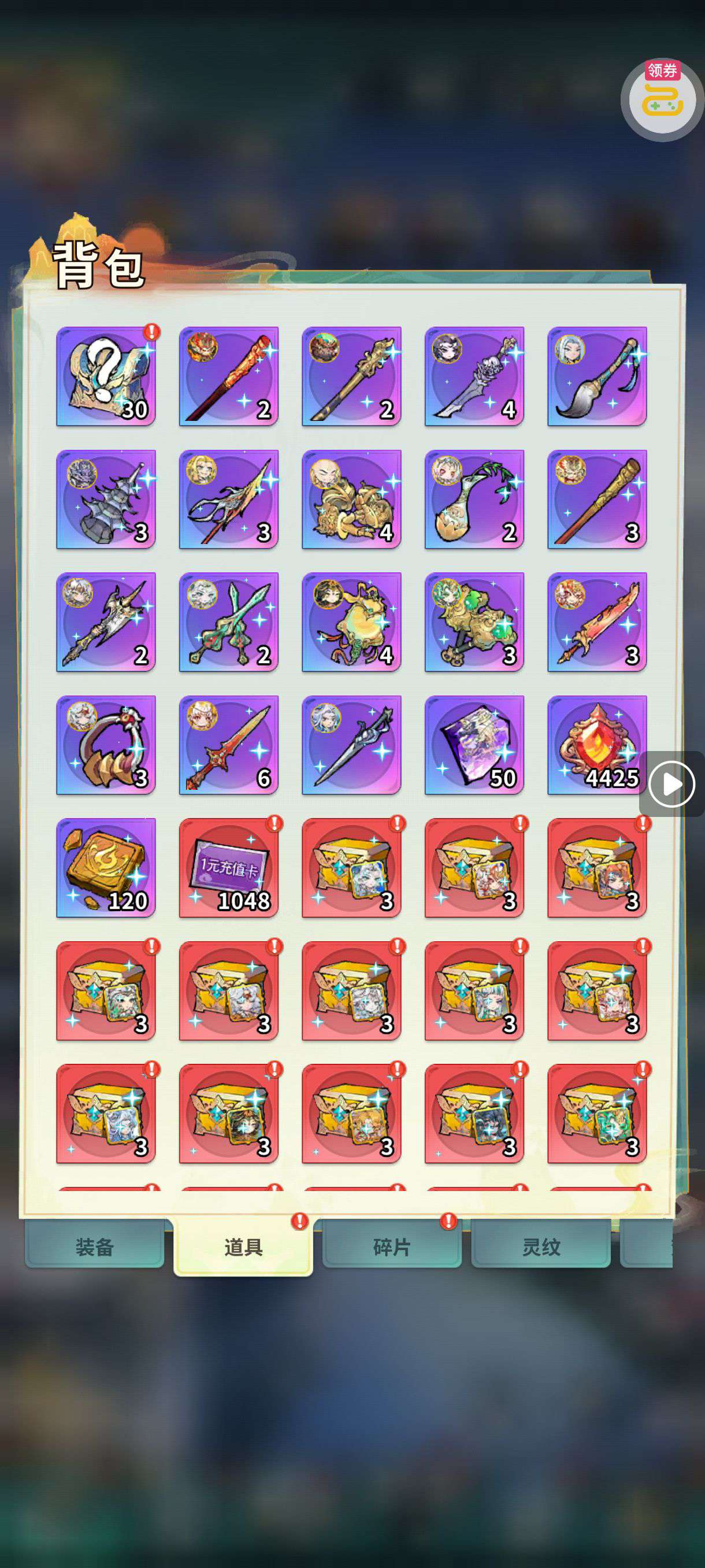Open the golden gourd vase item
This screenshot has height=1568, width=705.
point(474,499)
